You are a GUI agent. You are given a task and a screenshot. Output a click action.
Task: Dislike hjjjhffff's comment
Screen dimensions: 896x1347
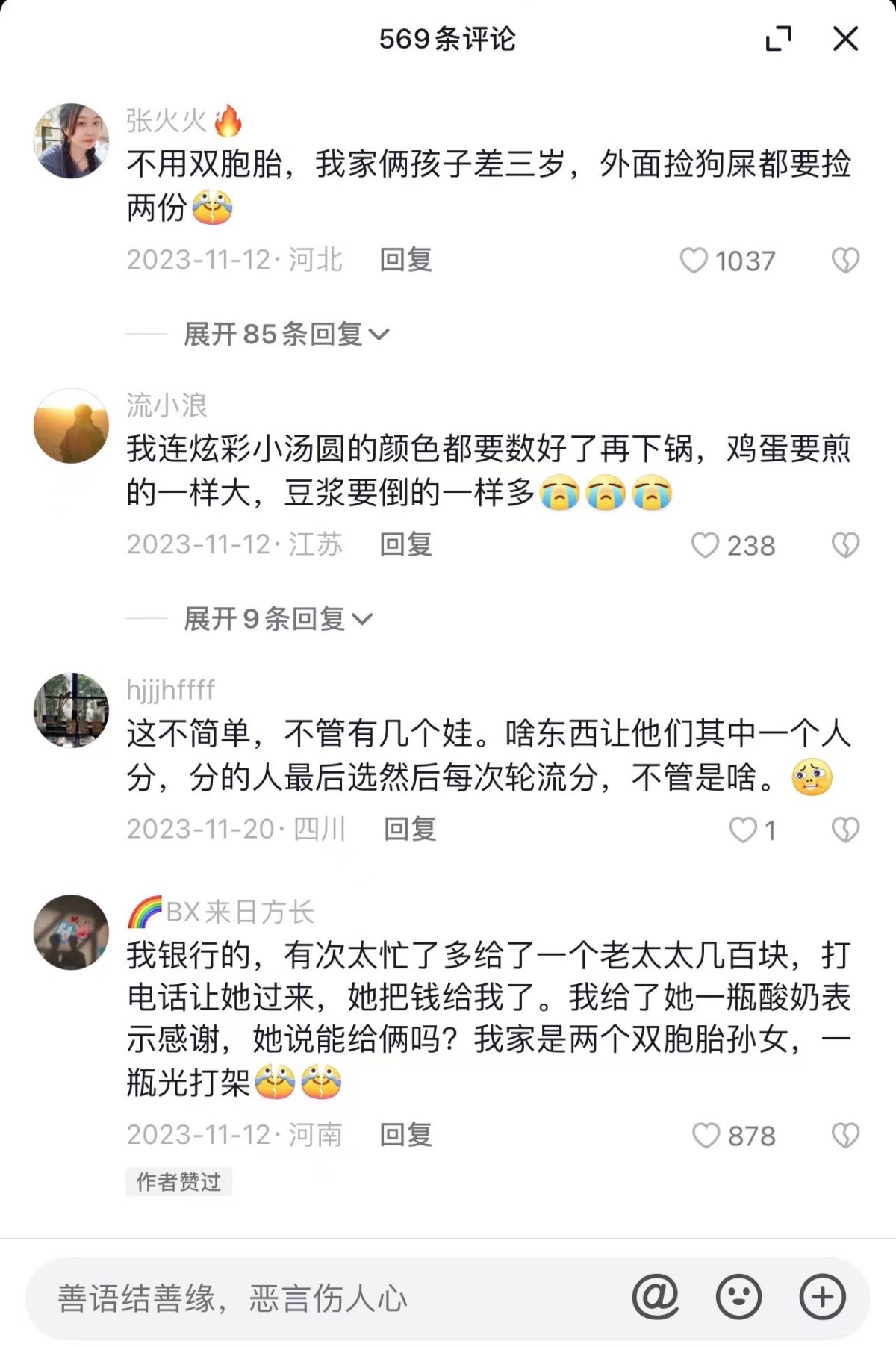(845, 830)
